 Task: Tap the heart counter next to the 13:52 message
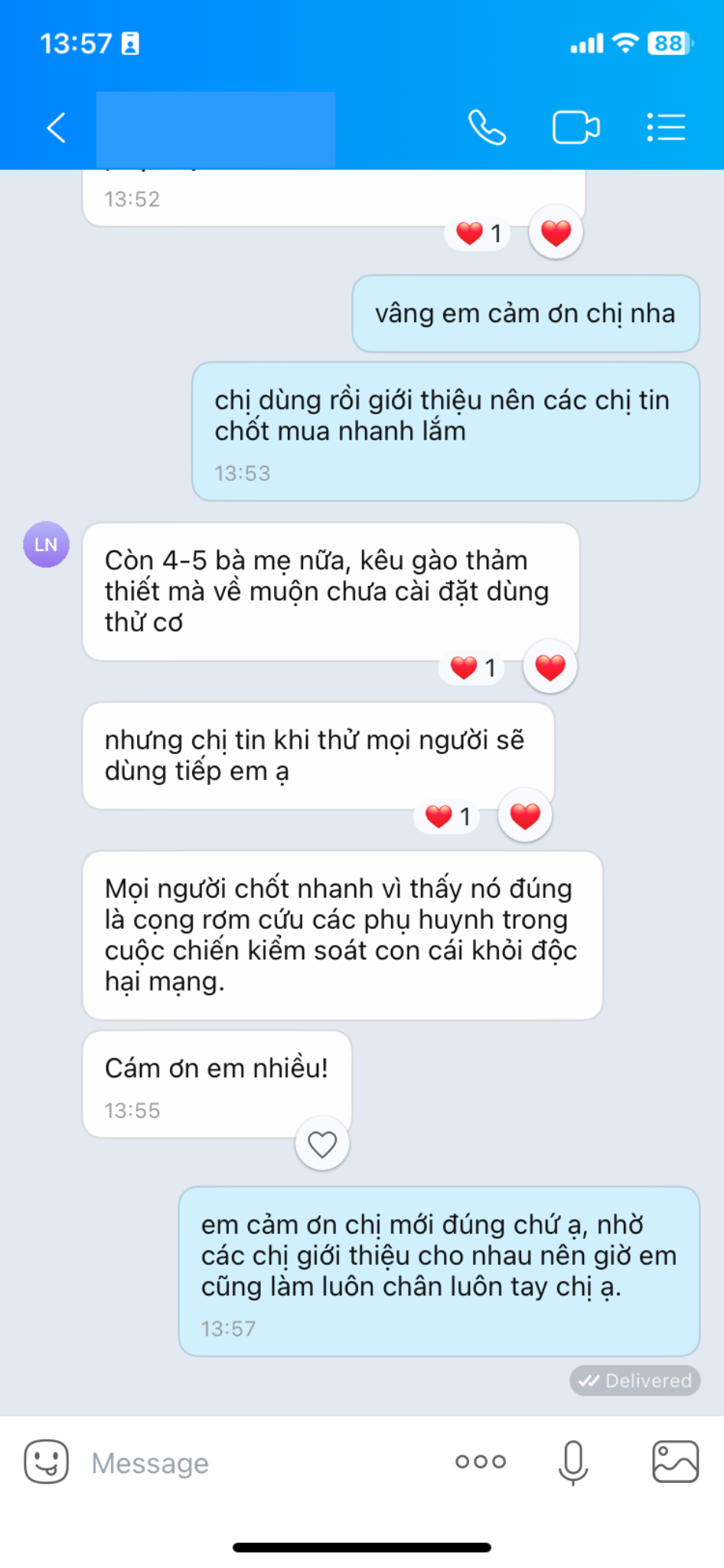tap(475, 231)
